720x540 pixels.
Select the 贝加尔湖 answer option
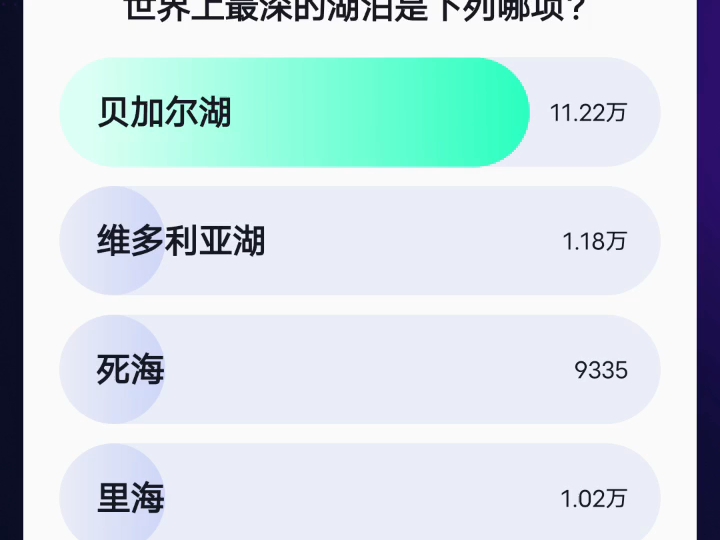point(360,112)
